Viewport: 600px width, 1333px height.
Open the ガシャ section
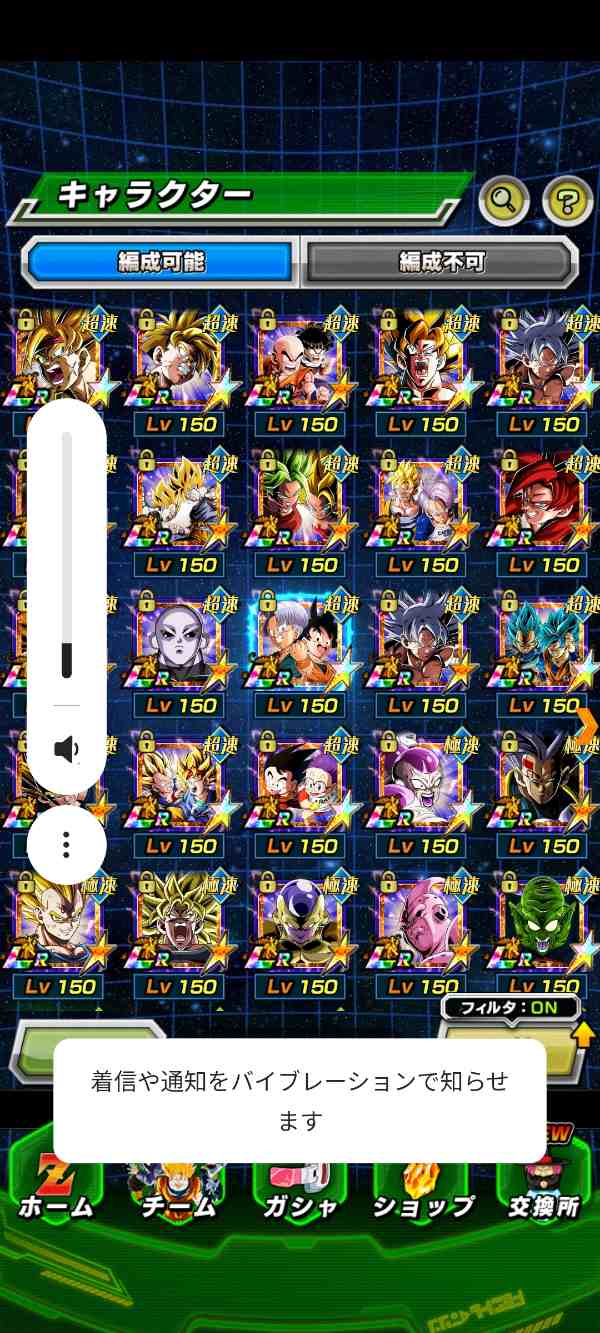click(x=300, y=1190)
